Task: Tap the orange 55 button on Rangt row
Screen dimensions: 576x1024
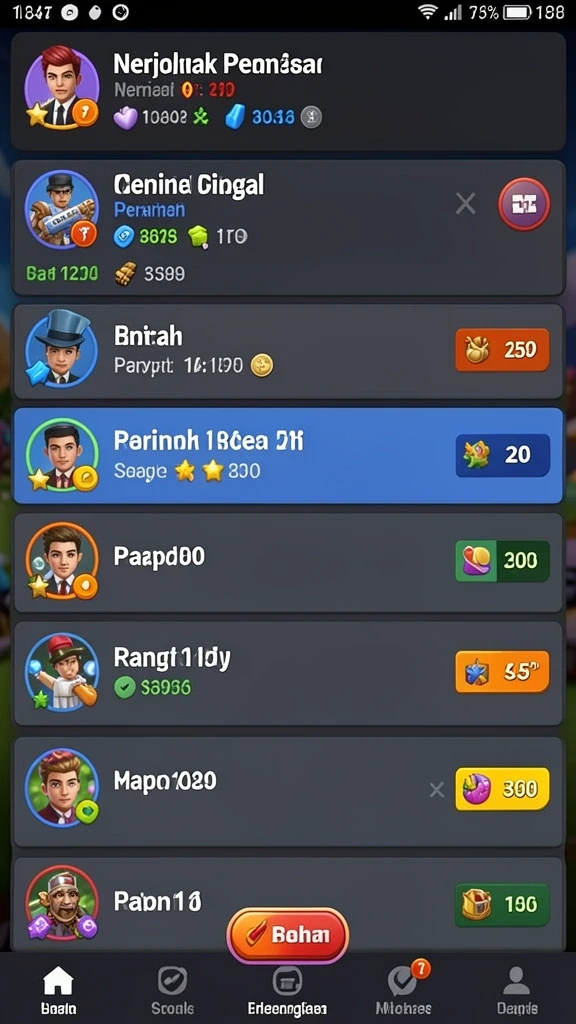Action: (x=502, y=671)
